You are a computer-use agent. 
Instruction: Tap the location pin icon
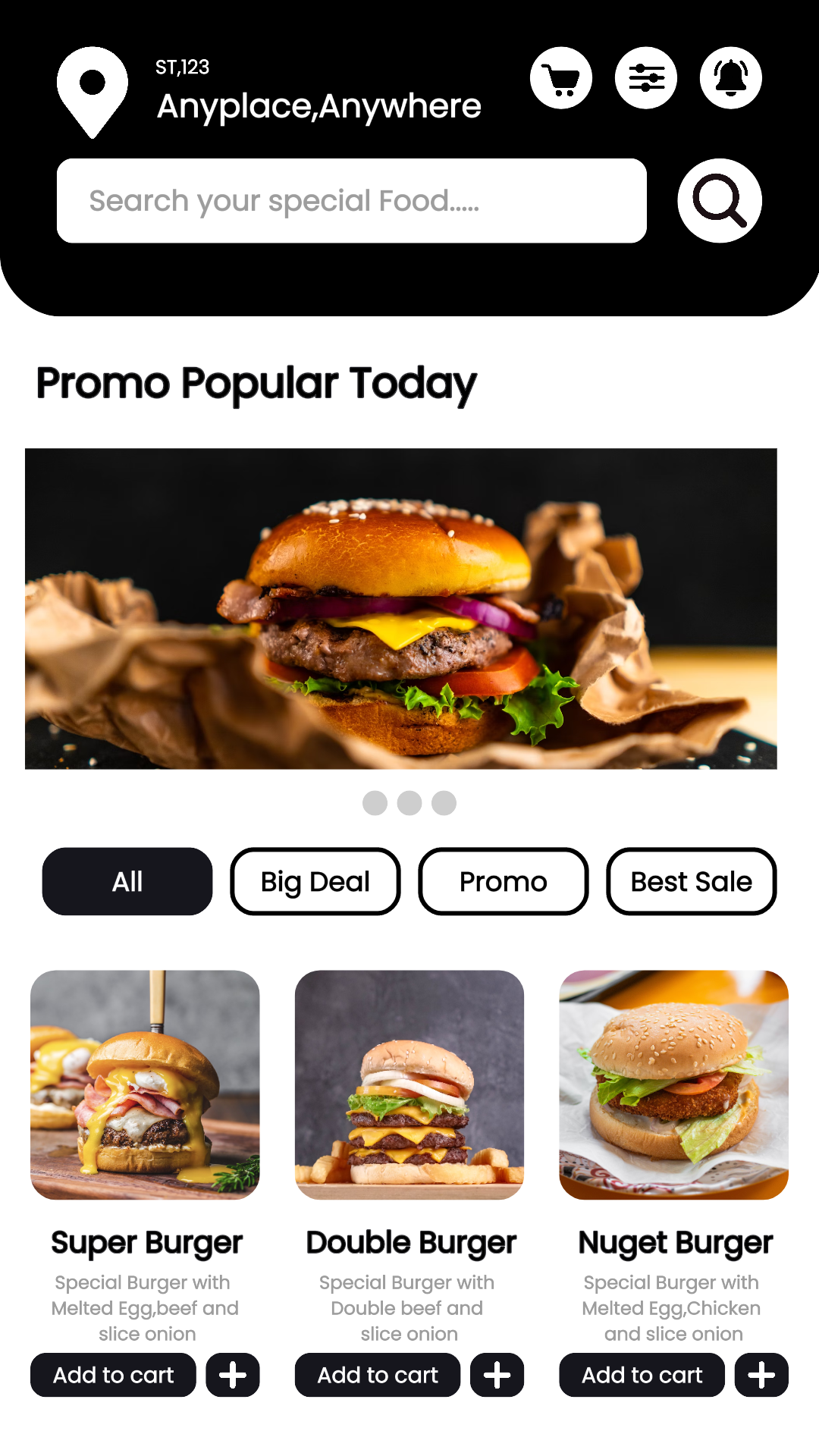pyautogui.click(x=93, y=92)
